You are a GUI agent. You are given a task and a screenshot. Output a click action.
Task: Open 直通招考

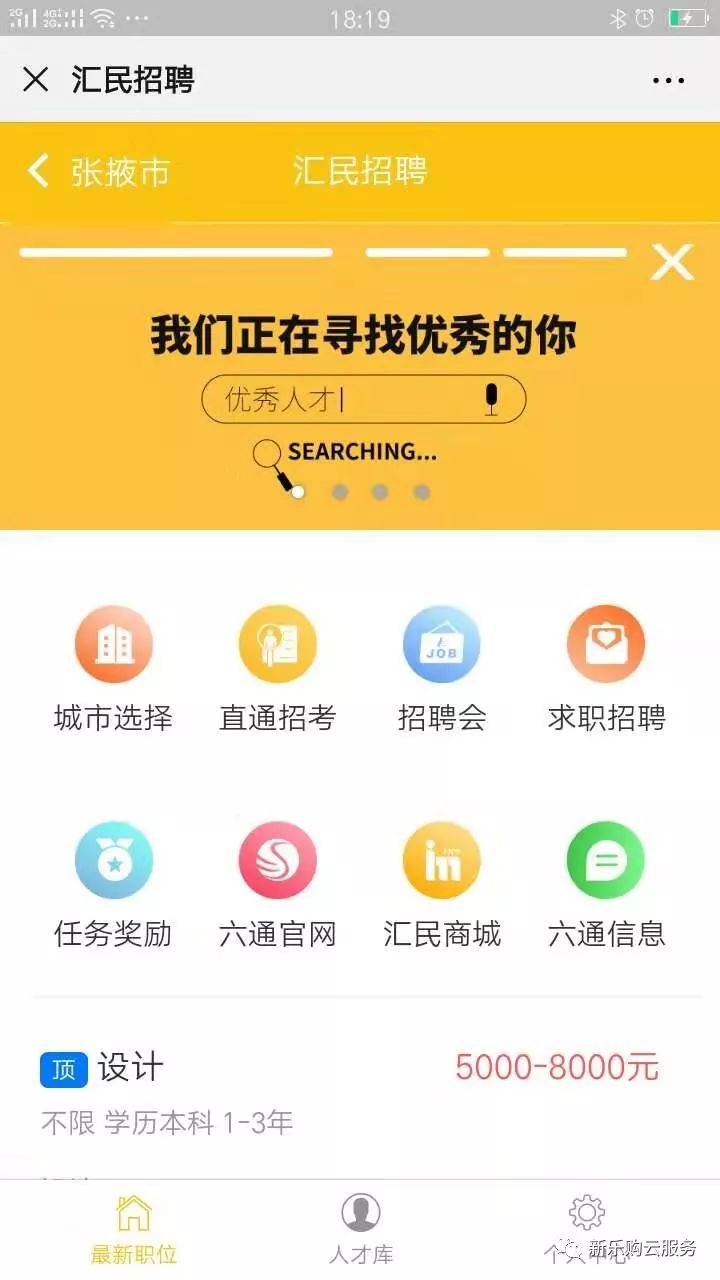pos(277,669)
